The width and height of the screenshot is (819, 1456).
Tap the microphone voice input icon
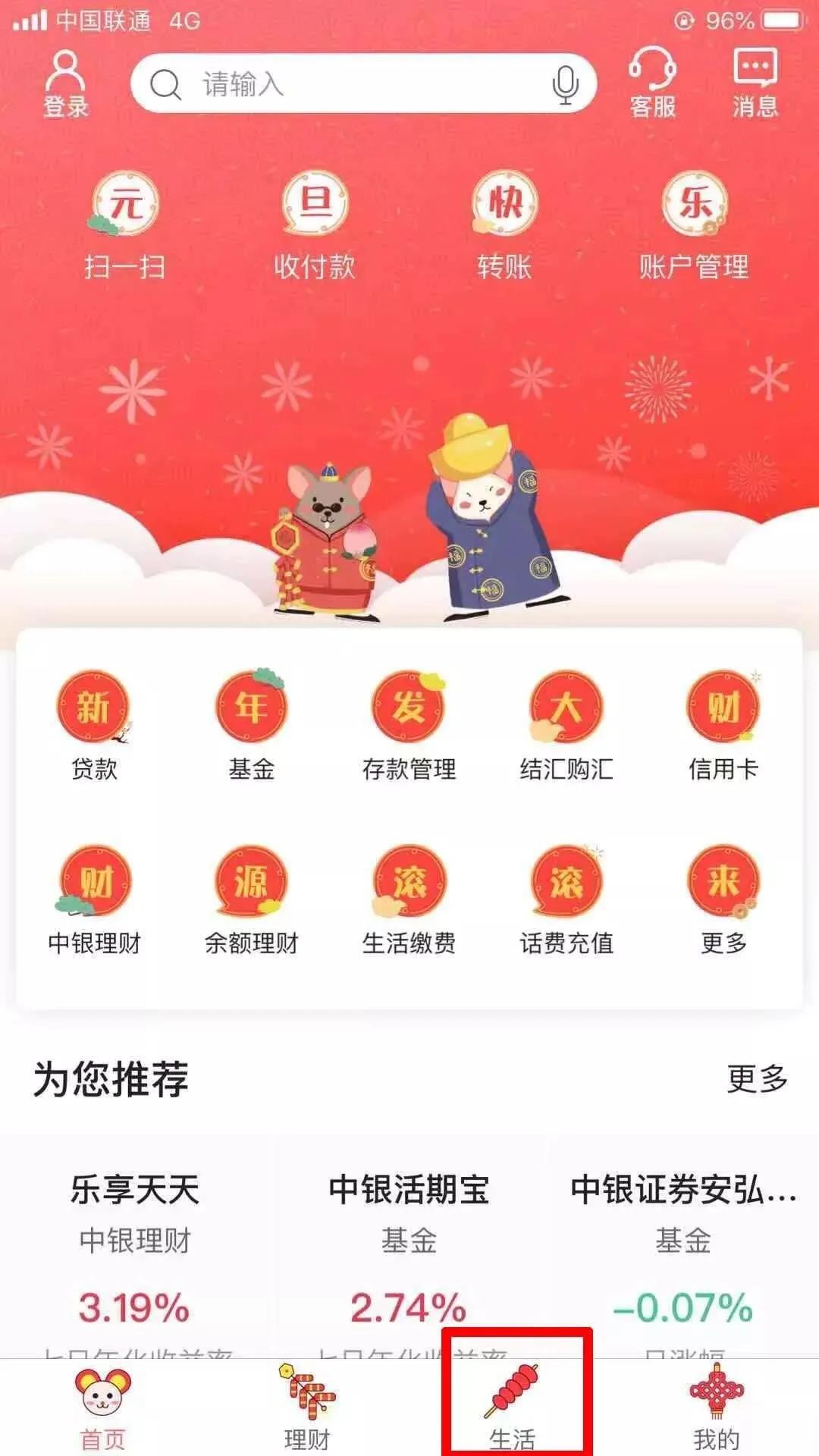(565, 84)
